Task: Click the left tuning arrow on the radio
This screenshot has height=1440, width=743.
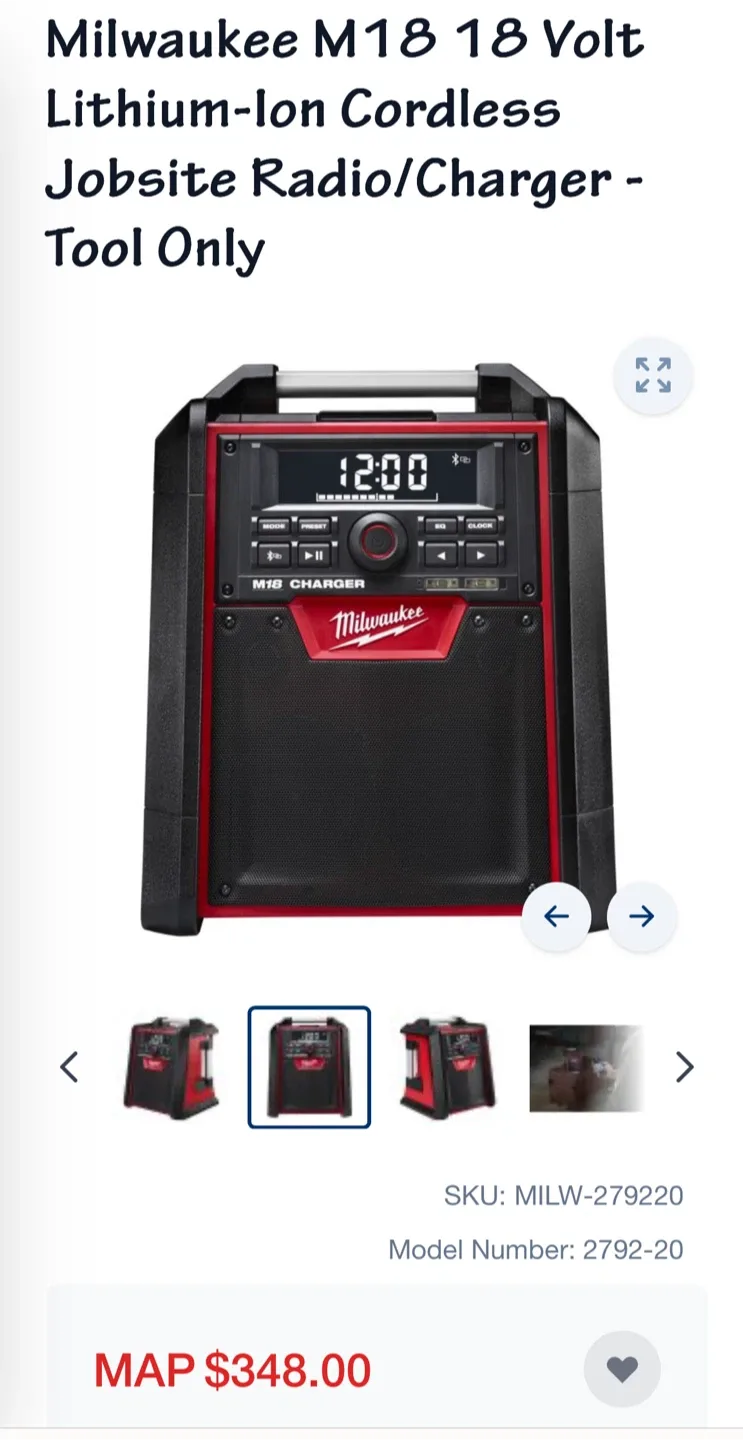Action: point(439,555)
